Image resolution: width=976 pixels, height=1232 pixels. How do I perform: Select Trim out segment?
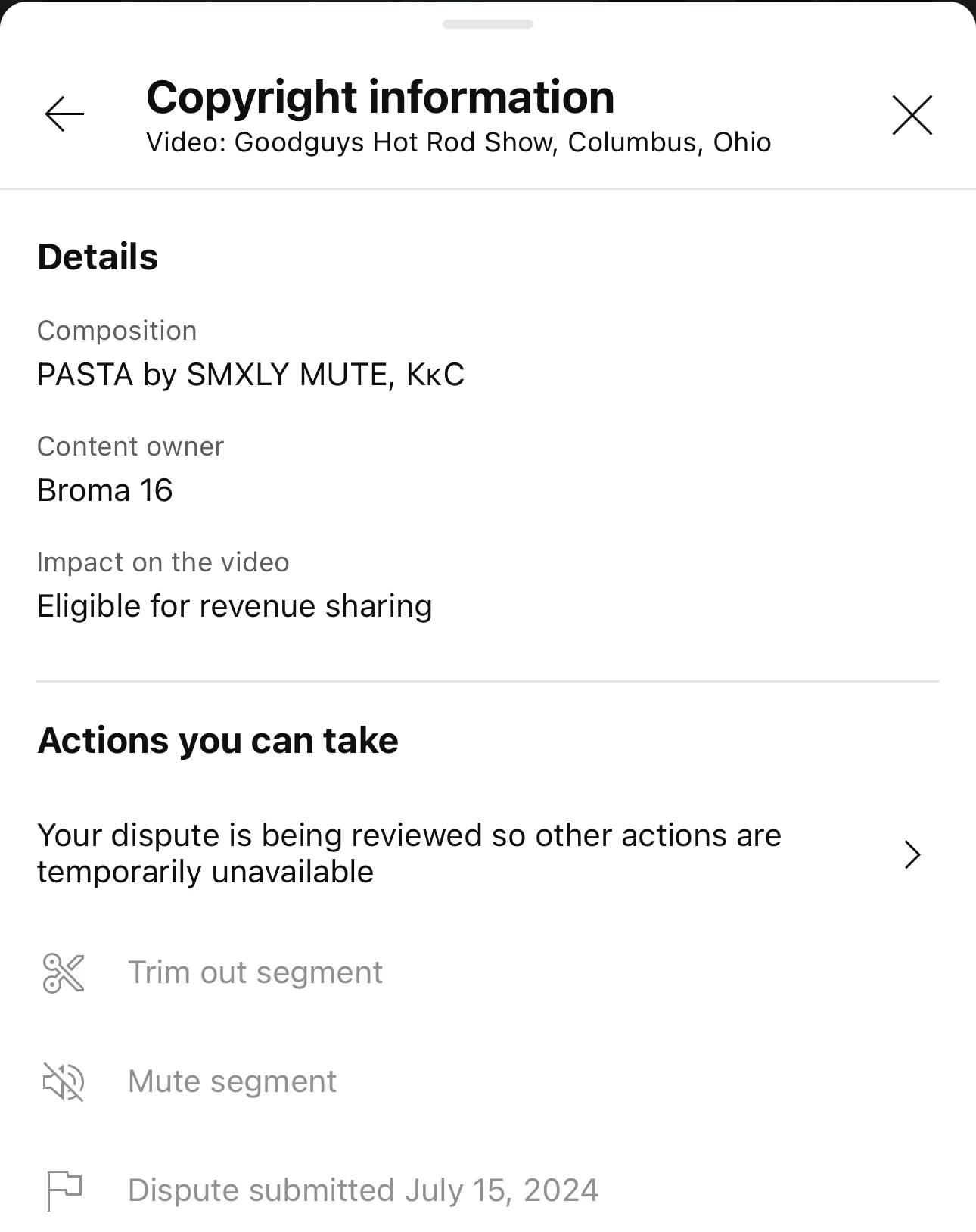255,972
